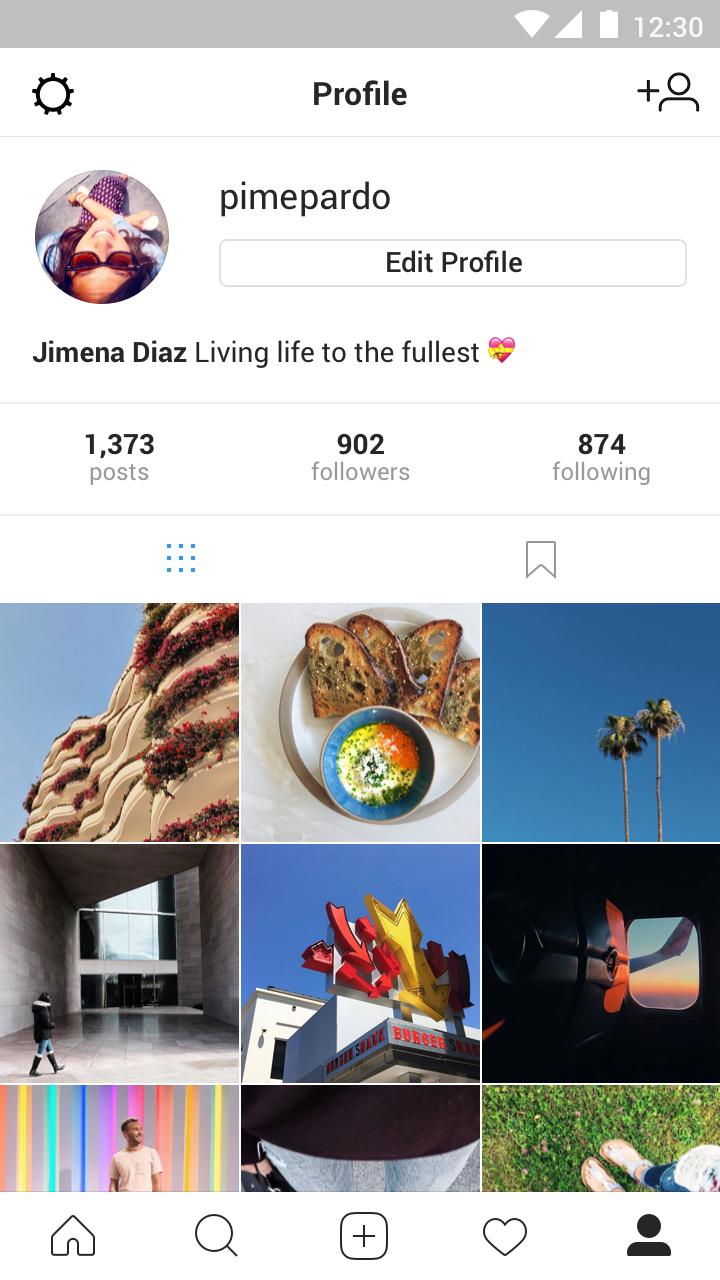Create a new post
Screen dimensions: 720x1280
tap(363, 1236)
